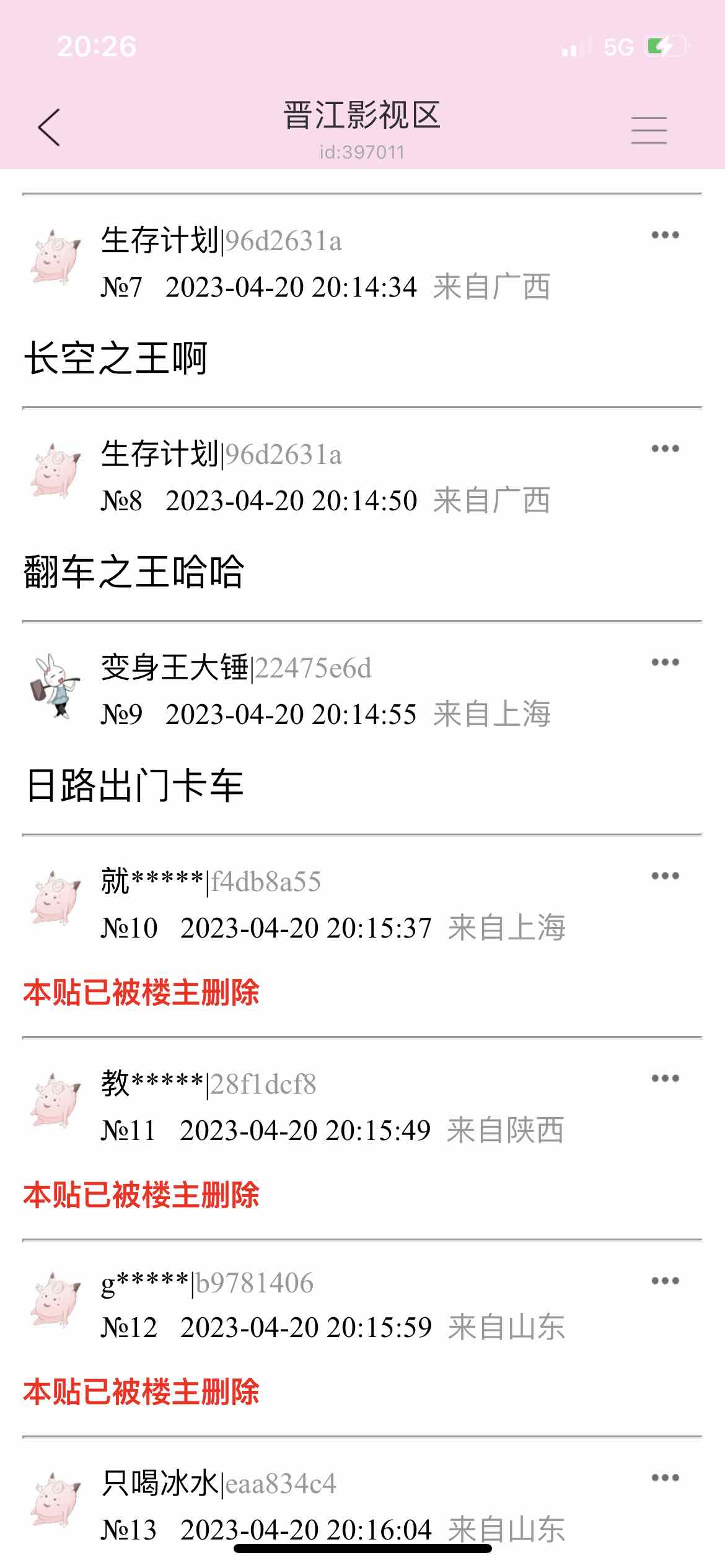Viewport: 725px width, 1568px height.
Task: Open more options for post №8
Action: pyautogui.click(x=665, y=448)
